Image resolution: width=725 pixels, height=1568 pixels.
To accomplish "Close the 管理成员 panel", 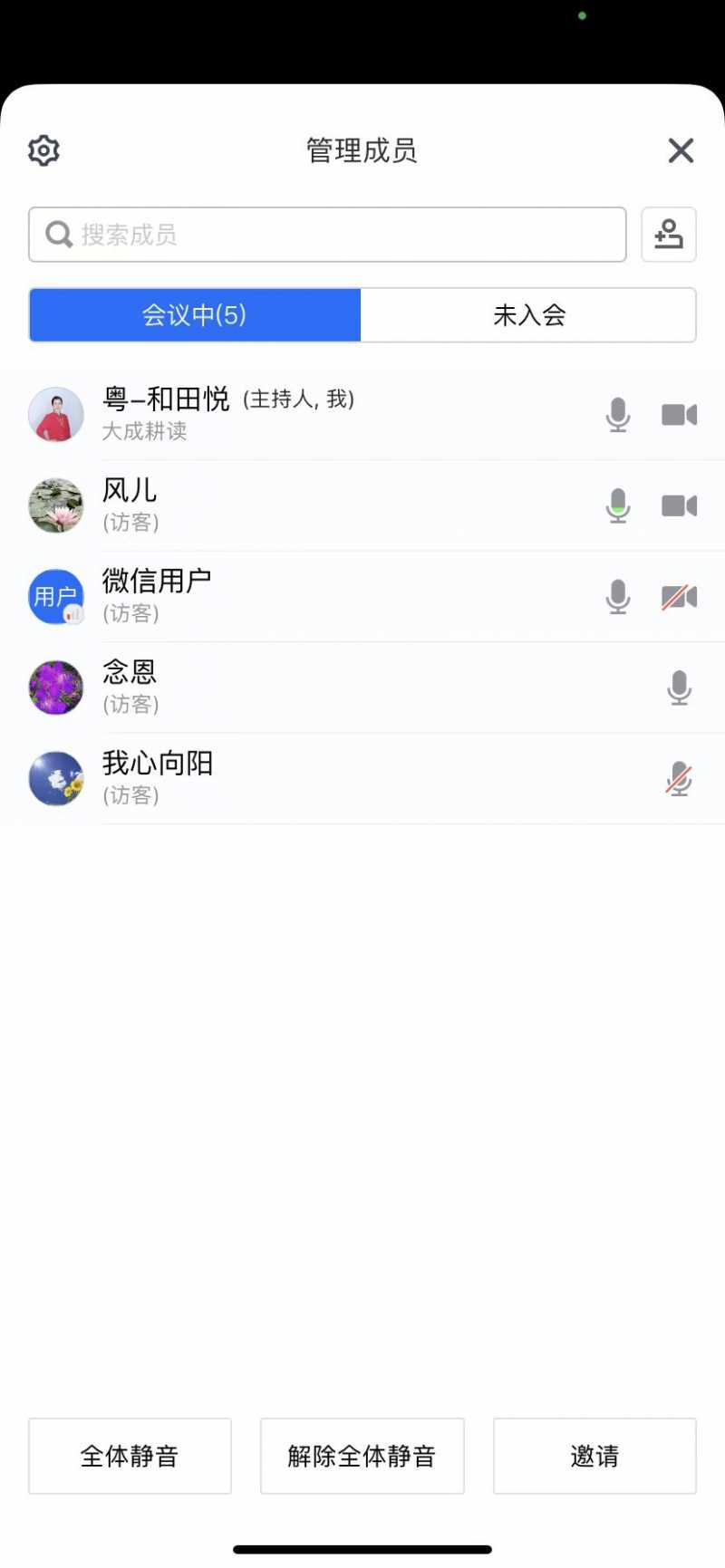I will [681, 150].
